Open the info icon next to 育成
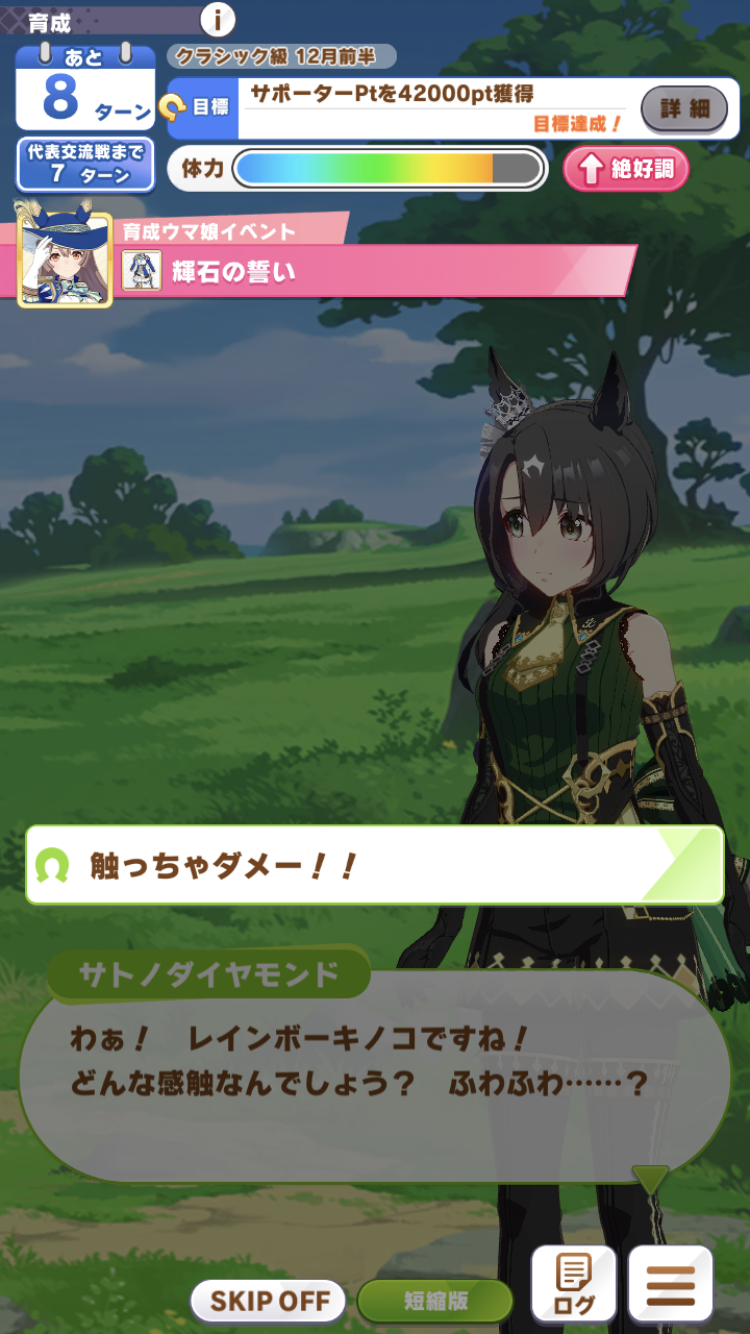Viewport: 750px width, 1334px height. pos(217,19)
